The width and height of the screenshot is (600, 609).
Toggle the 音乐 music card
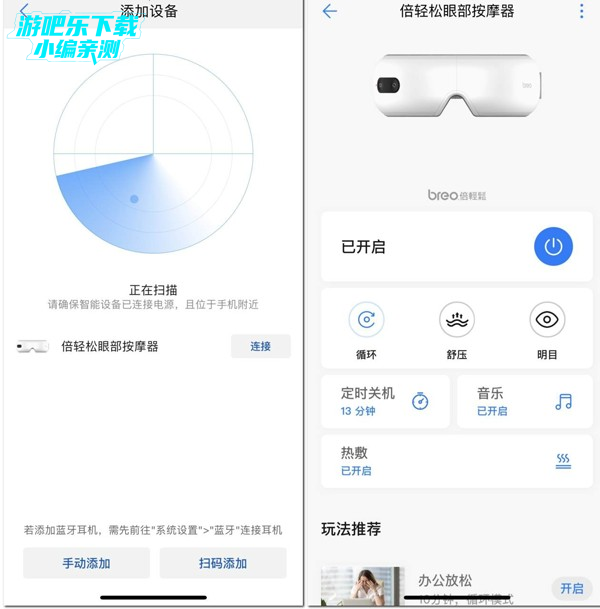[x=524, y=401]
